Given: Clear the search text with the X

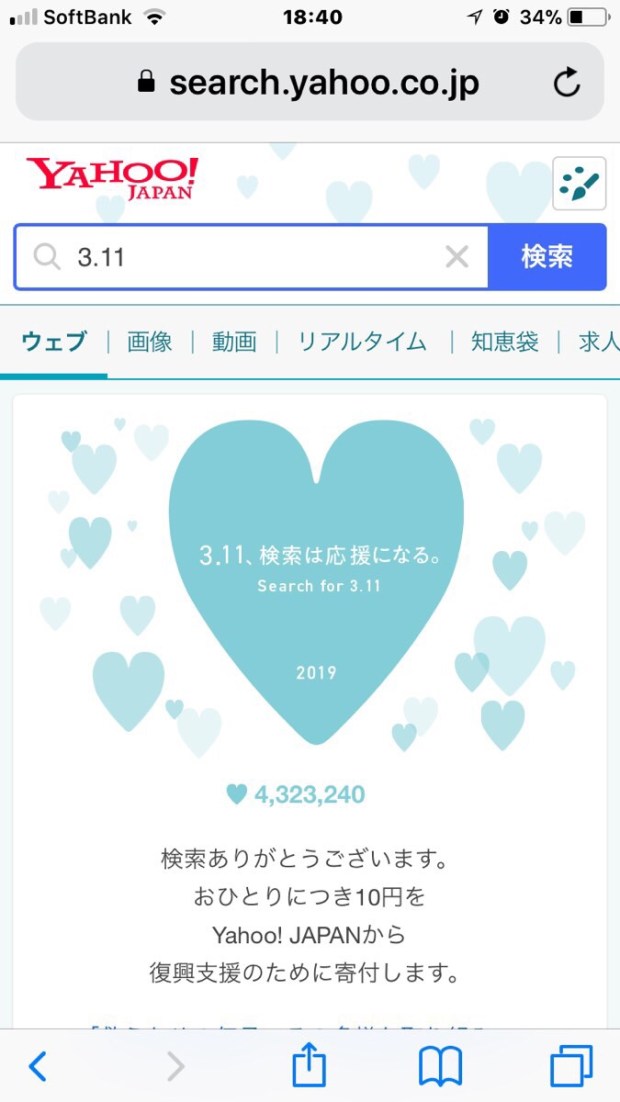Looking at the screenshot, I should point(457,257).
